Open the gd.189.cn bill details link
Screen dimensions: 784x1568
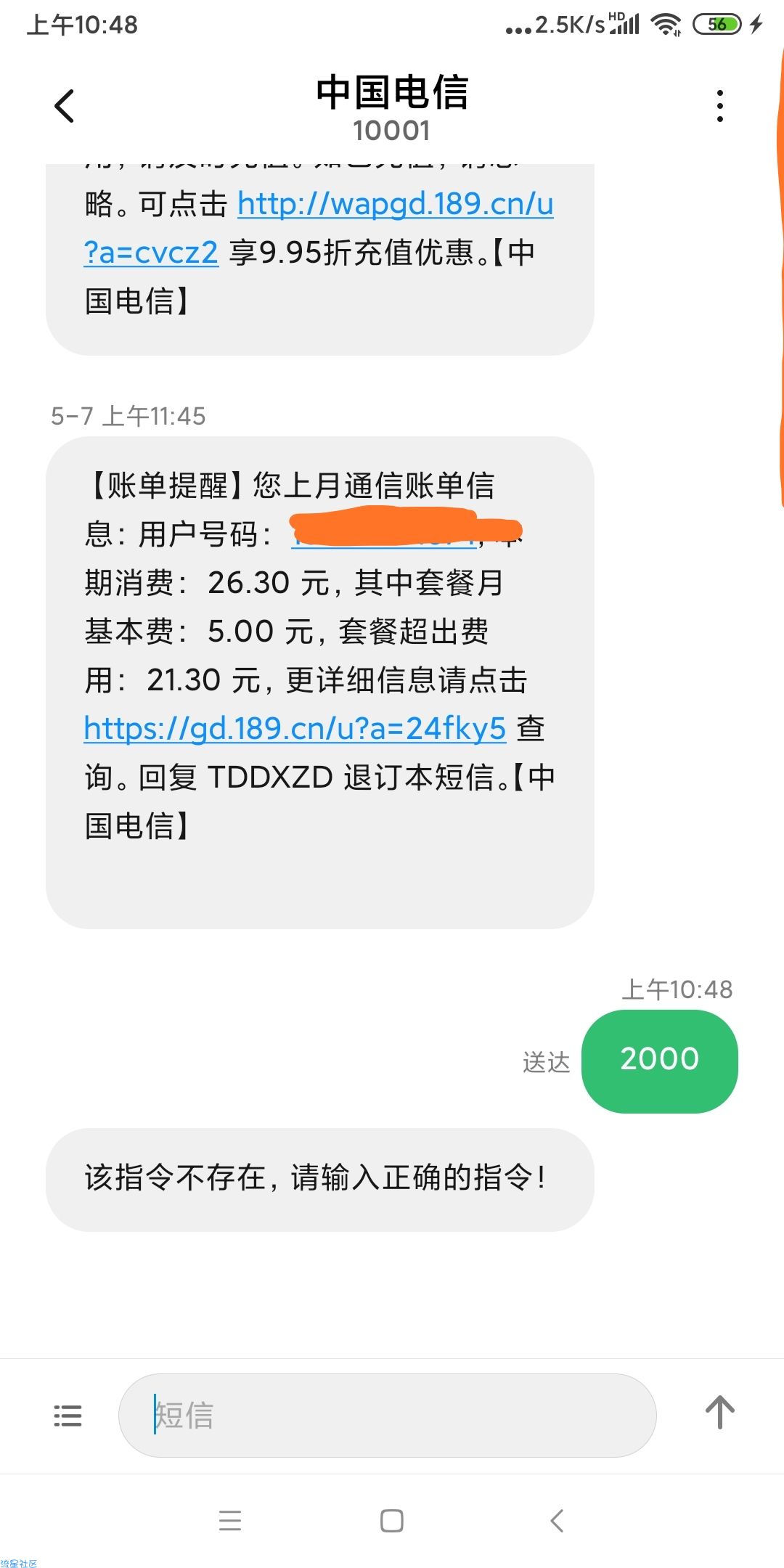tap(295, 728)
